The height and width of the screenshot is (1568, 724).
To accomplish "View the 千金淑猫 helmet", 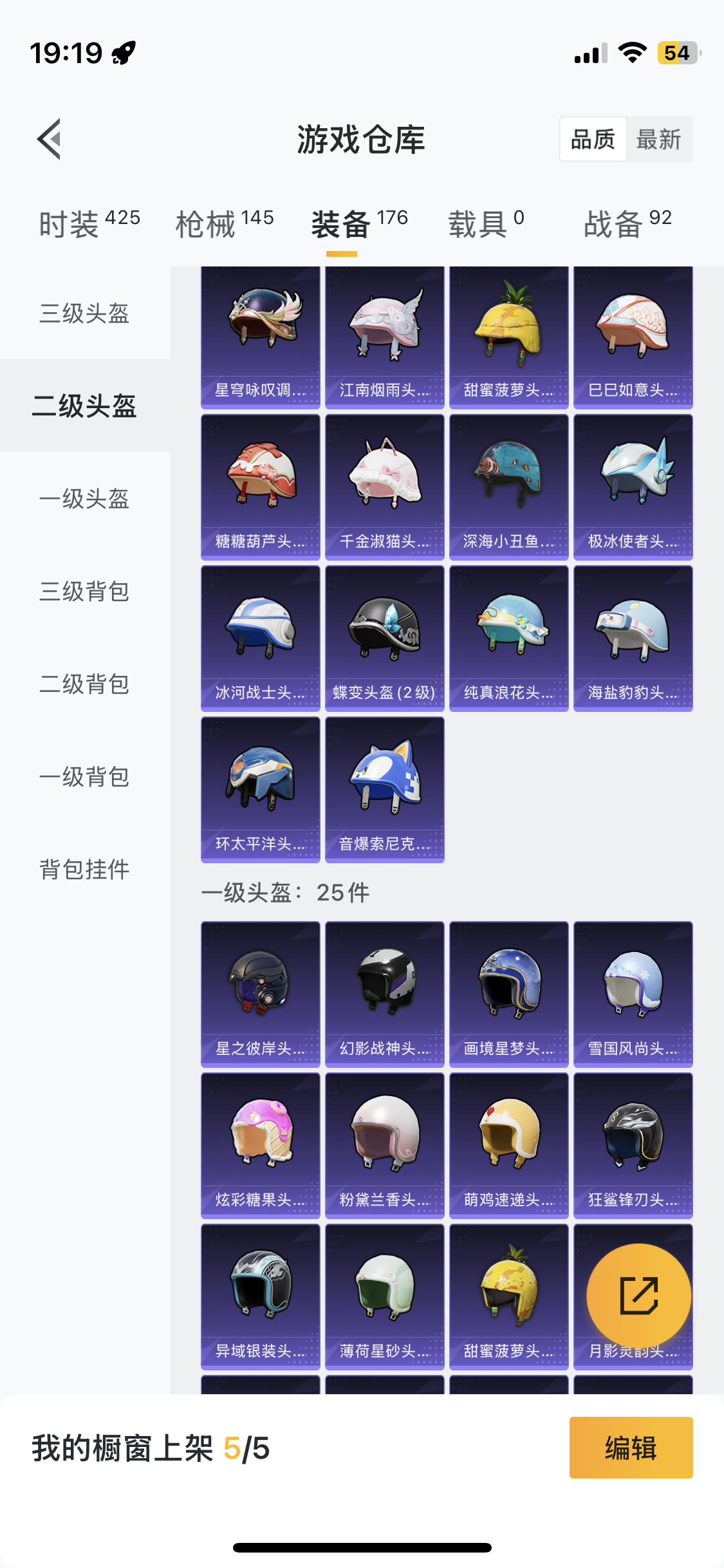I will click(x=385, y=487).
